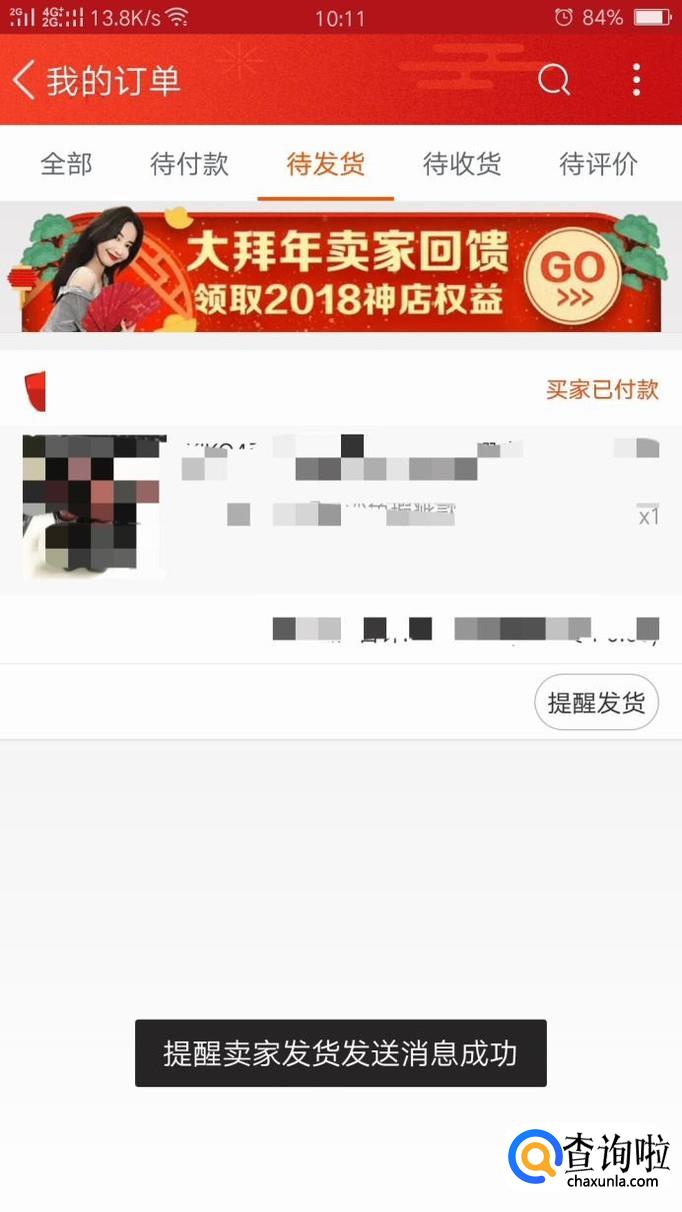This screenshot has width=682, height=1212.
Task: Open the search icon in the header
Action: [553, 80]
